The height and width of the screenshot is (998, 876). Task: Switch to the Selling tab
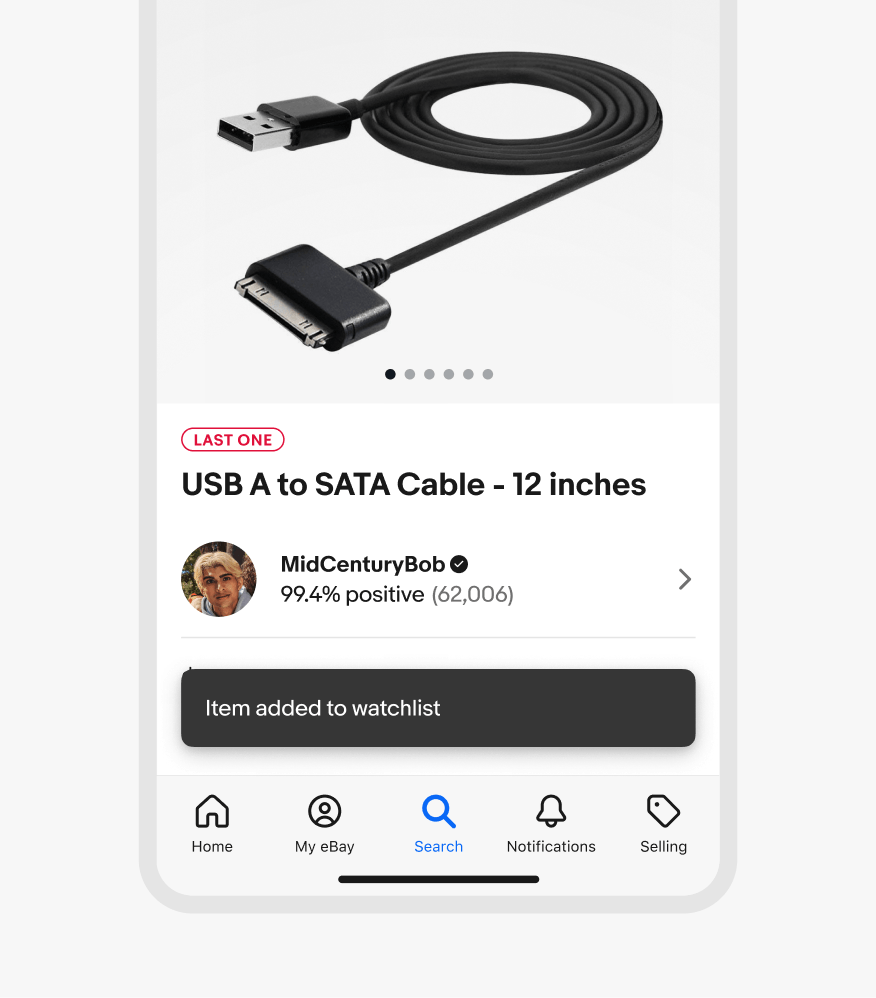pos(663,824)
